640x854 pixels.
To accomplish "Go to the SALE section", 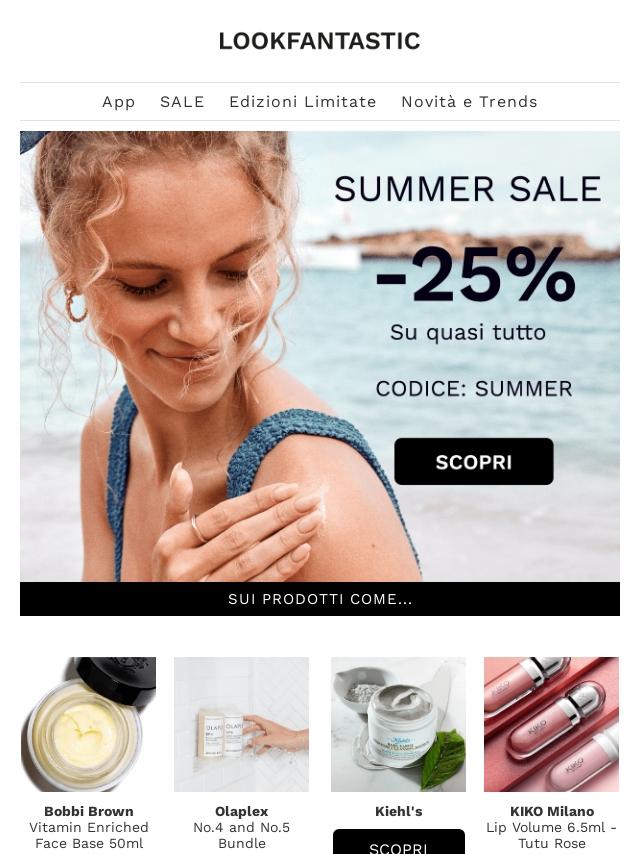I will (x=182, y=102).
